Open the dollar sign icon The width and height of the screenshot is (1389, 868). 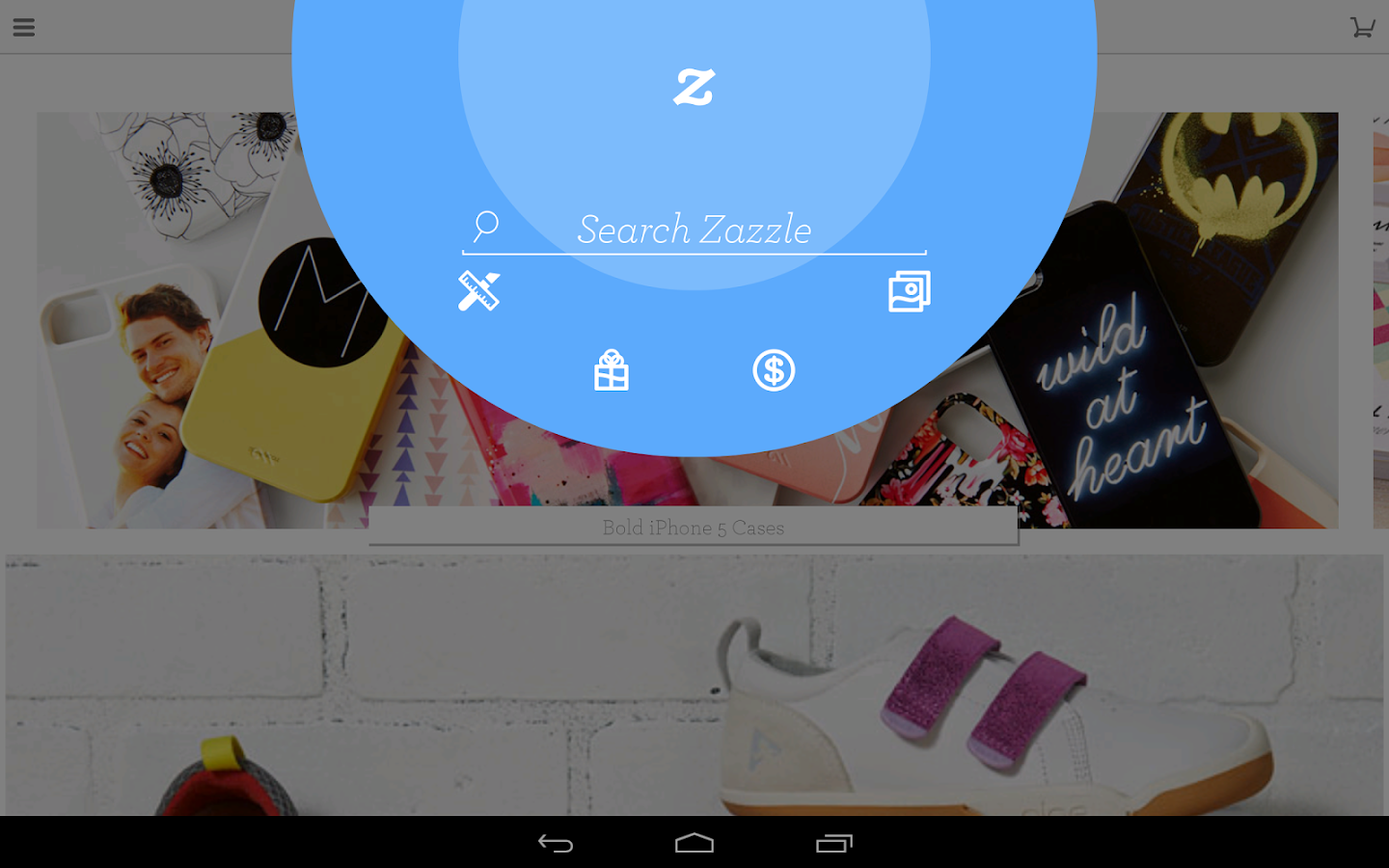(x=774, y=370)
